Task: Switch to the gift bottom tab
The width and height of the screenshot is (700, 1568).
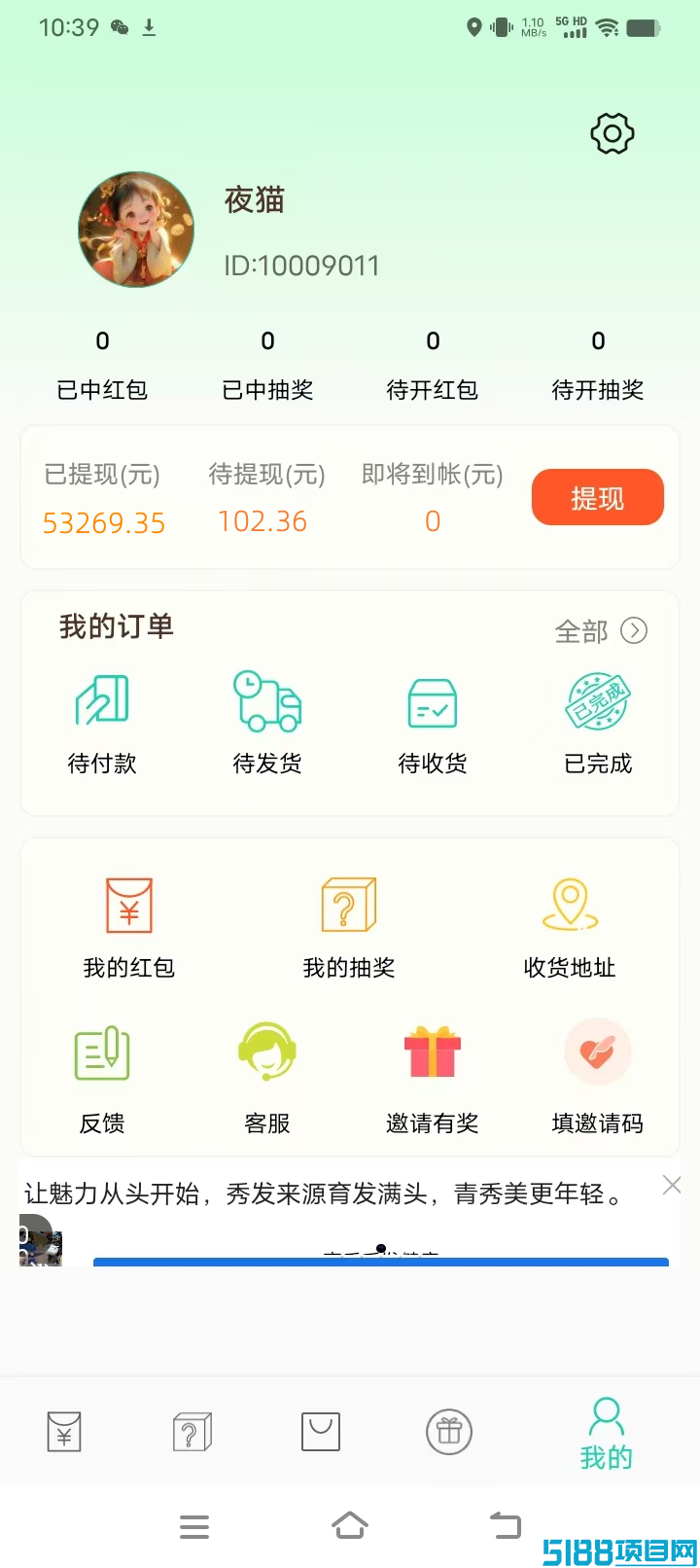Action: (x=449, y=1432)
